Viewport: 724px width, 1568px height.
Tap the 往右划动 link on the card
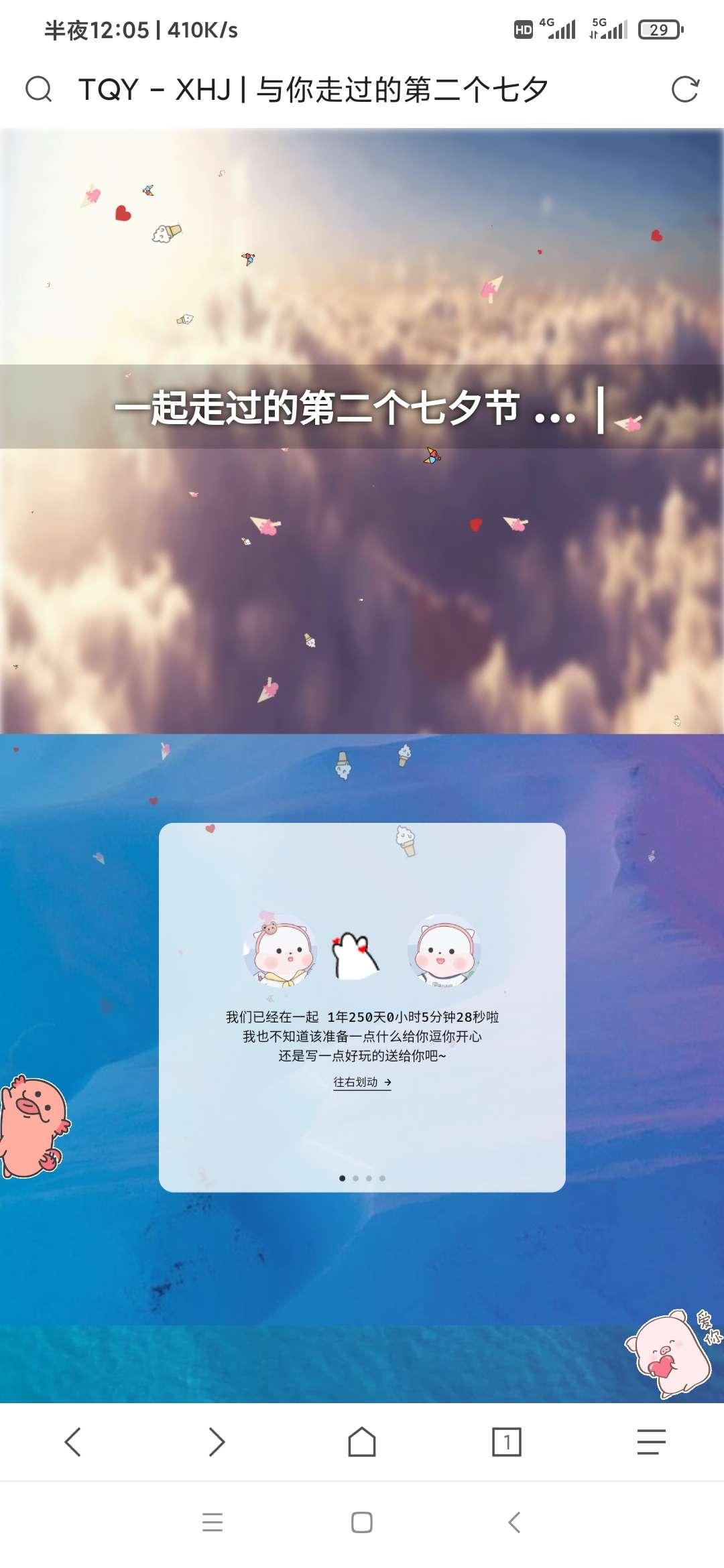coord(362,1082)
